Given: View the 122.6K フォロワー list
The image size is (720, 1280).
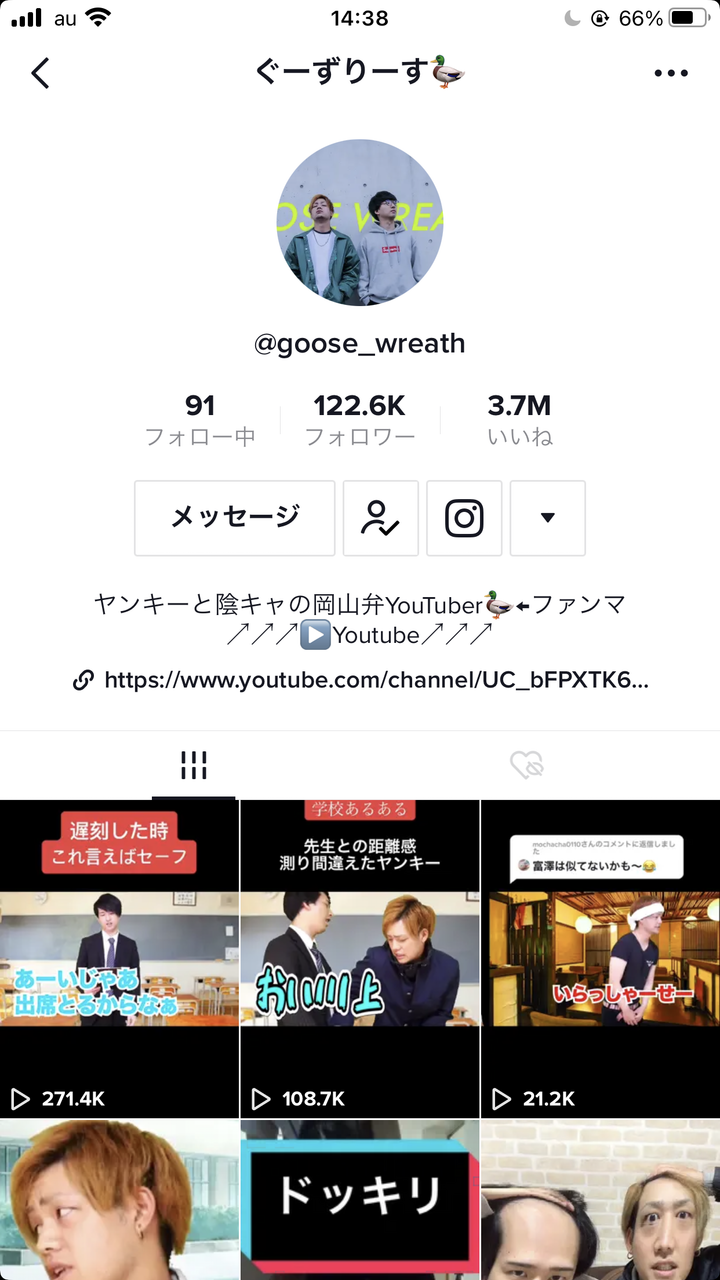Looking at the screenshot, I should click(359, 419).
